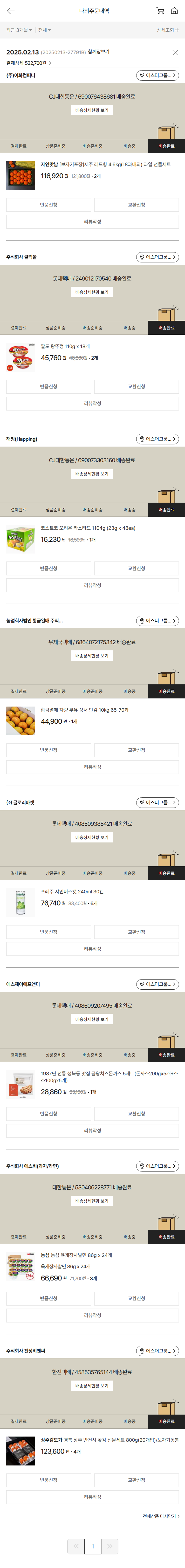The height and width of the screenshot is (1568, 185).
Task: Request a return for 농심 육개장사발면
Action: (49, 1298)
